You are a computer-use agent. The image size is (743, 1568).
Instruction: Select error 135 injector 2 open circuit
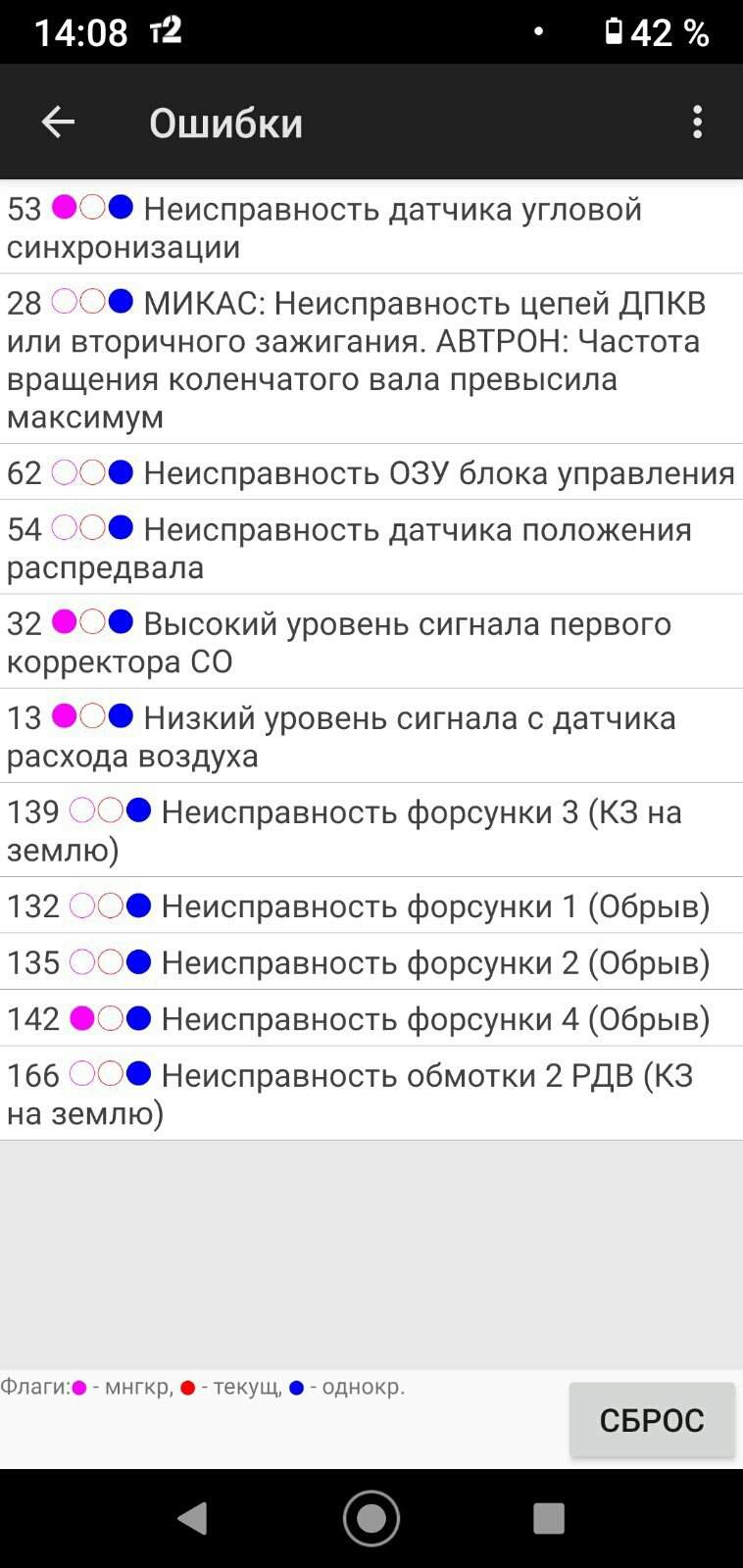[371, 962]
